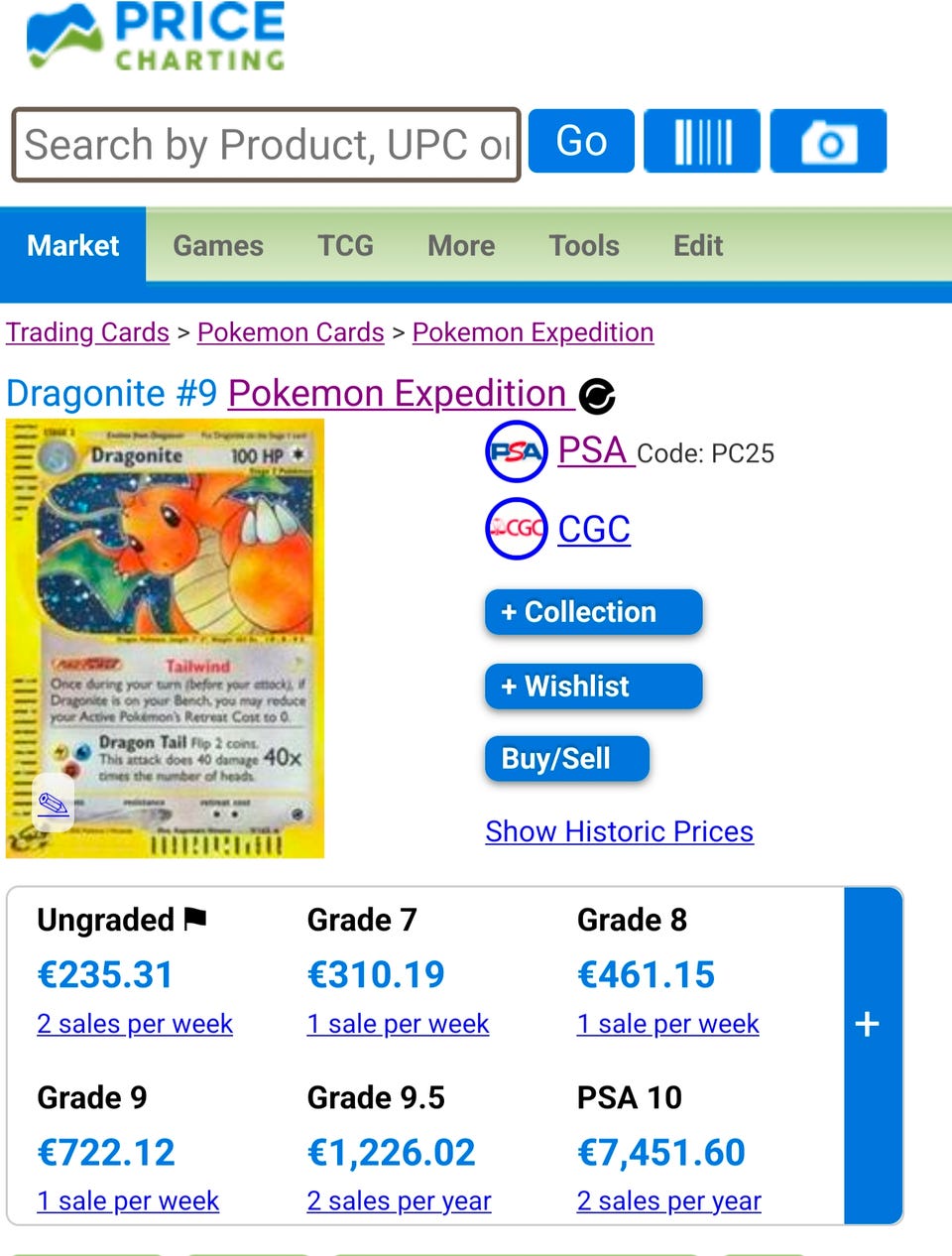
Task: View PSA 10 sales per year link
Action: [668, 1201]
